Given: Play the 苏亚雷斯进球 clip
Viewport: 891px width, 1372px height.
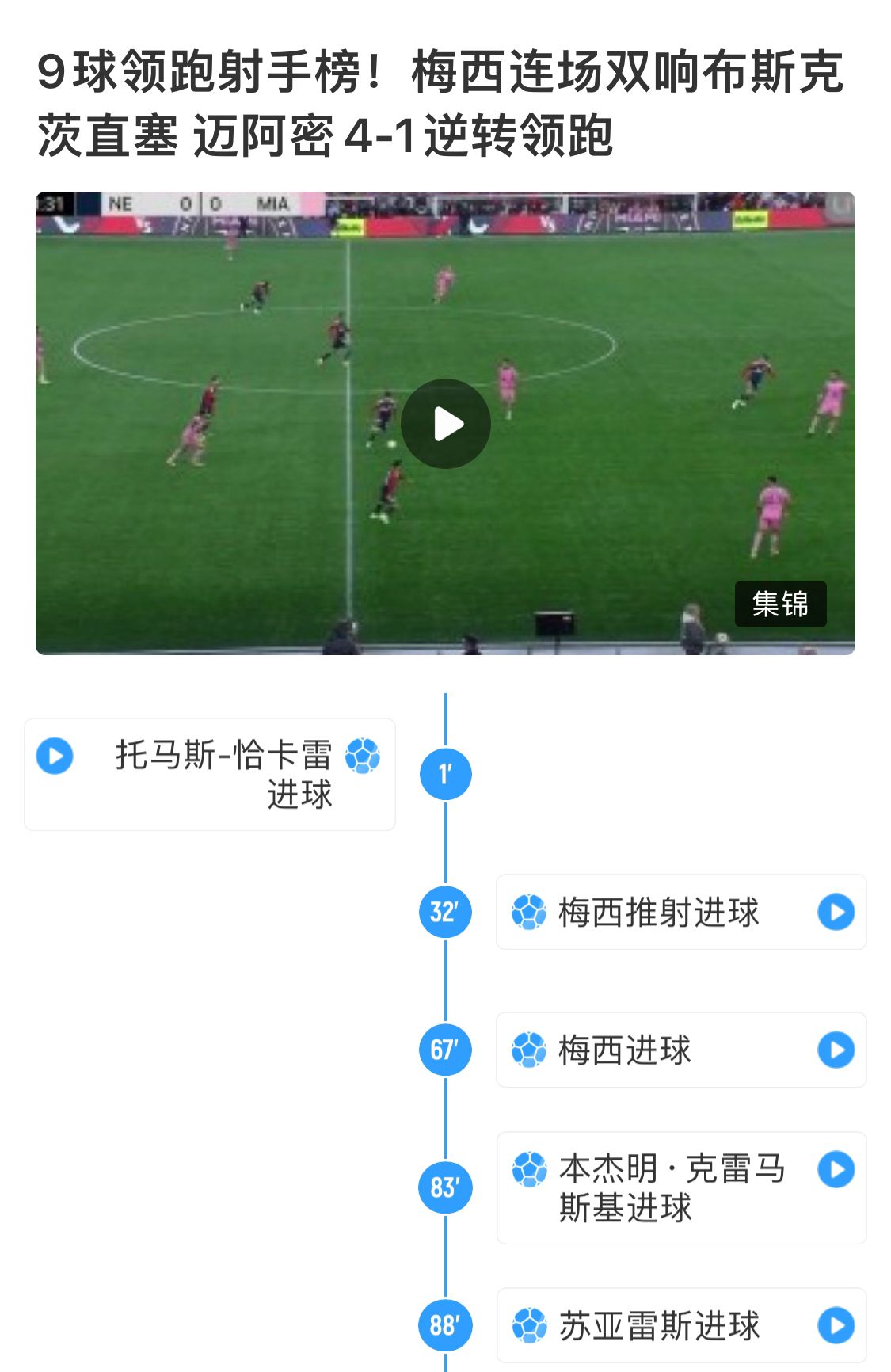Looking at the screenshot, I should 836,1325.
